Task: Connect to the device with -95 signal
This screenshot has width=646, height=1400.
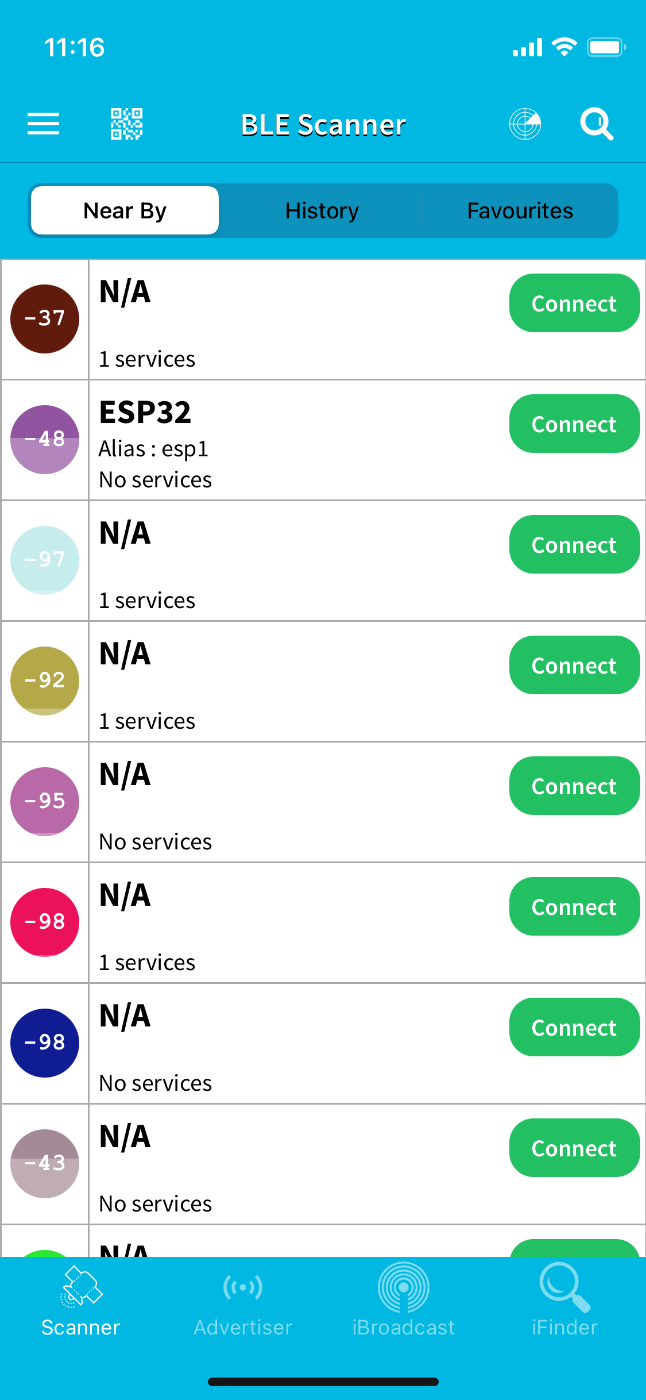Action: [x=574, y=786]
